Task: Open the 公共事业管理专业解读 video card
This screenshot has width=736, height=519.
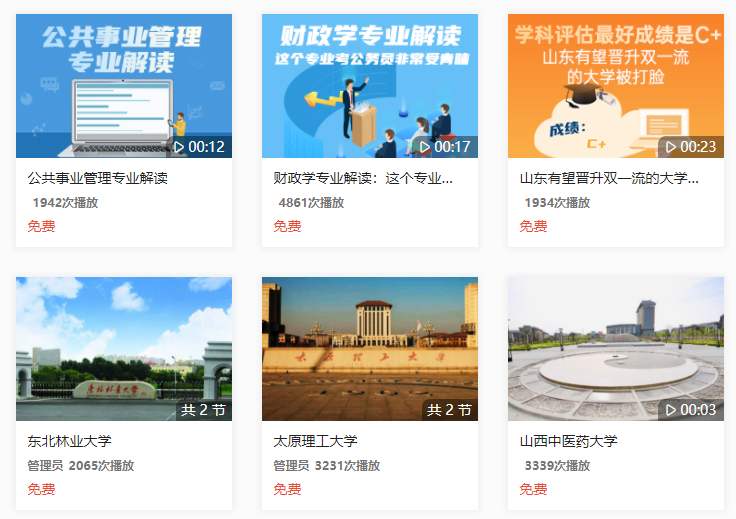Action: [x=124, y=87]
